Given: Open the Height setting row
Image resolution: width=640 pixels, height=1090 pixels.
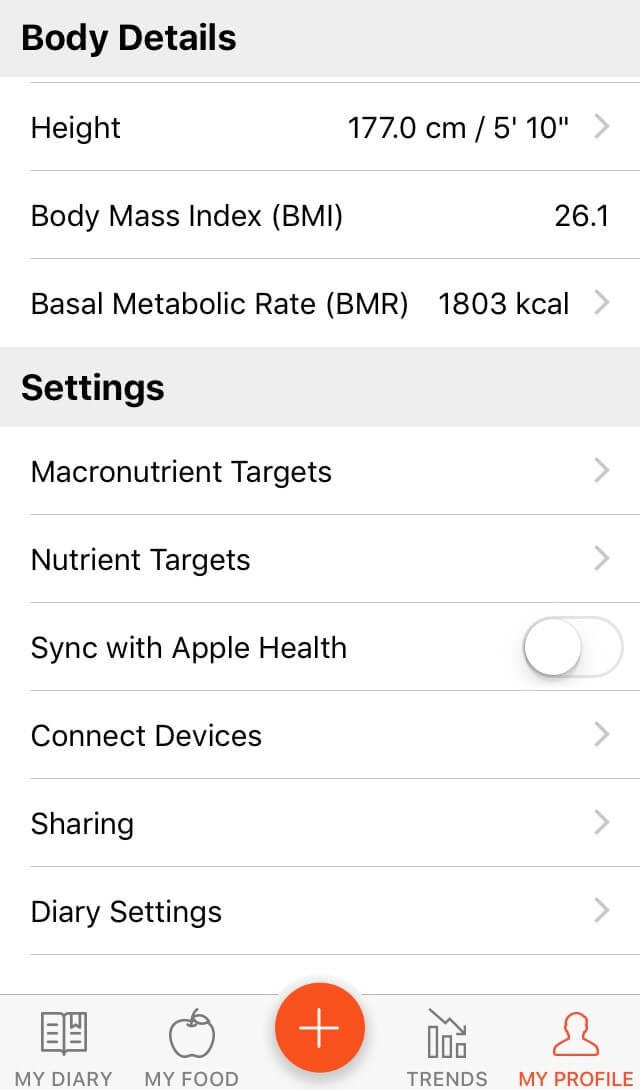Looking at the screenshot, I should pyautogui.click(x=320, y=127).
